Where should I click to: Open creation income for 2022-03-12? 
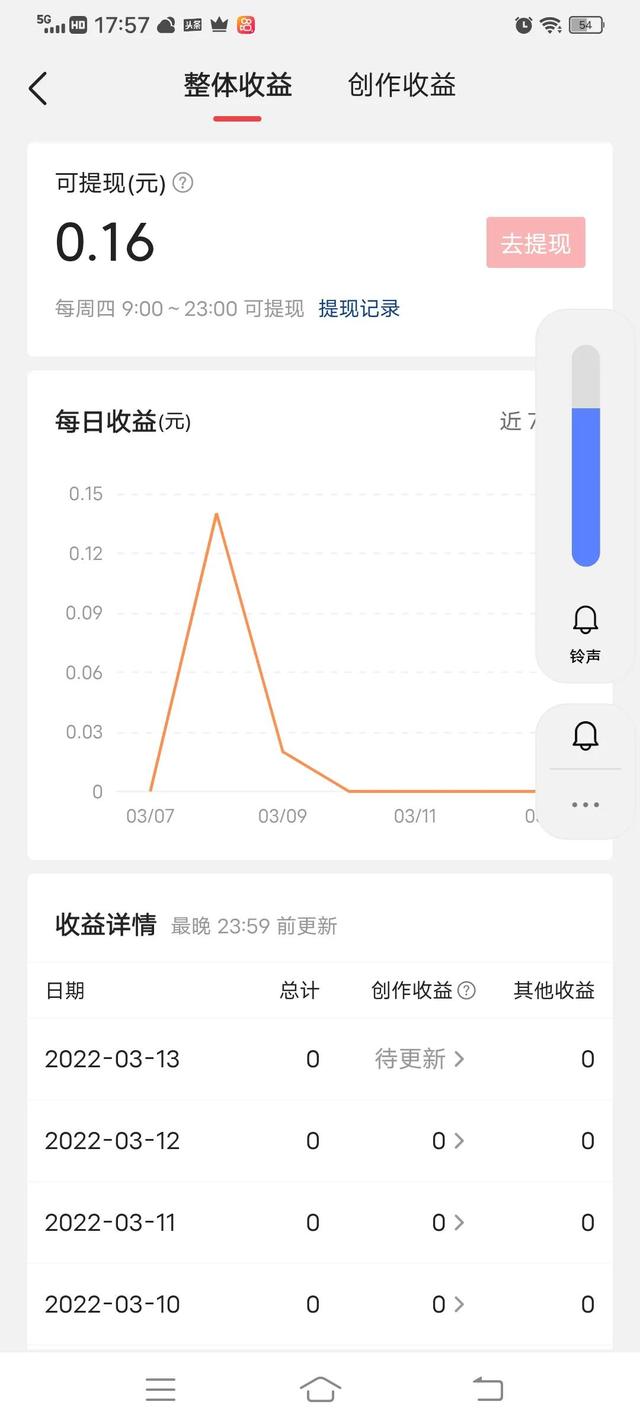click(x=448, y=1141)
